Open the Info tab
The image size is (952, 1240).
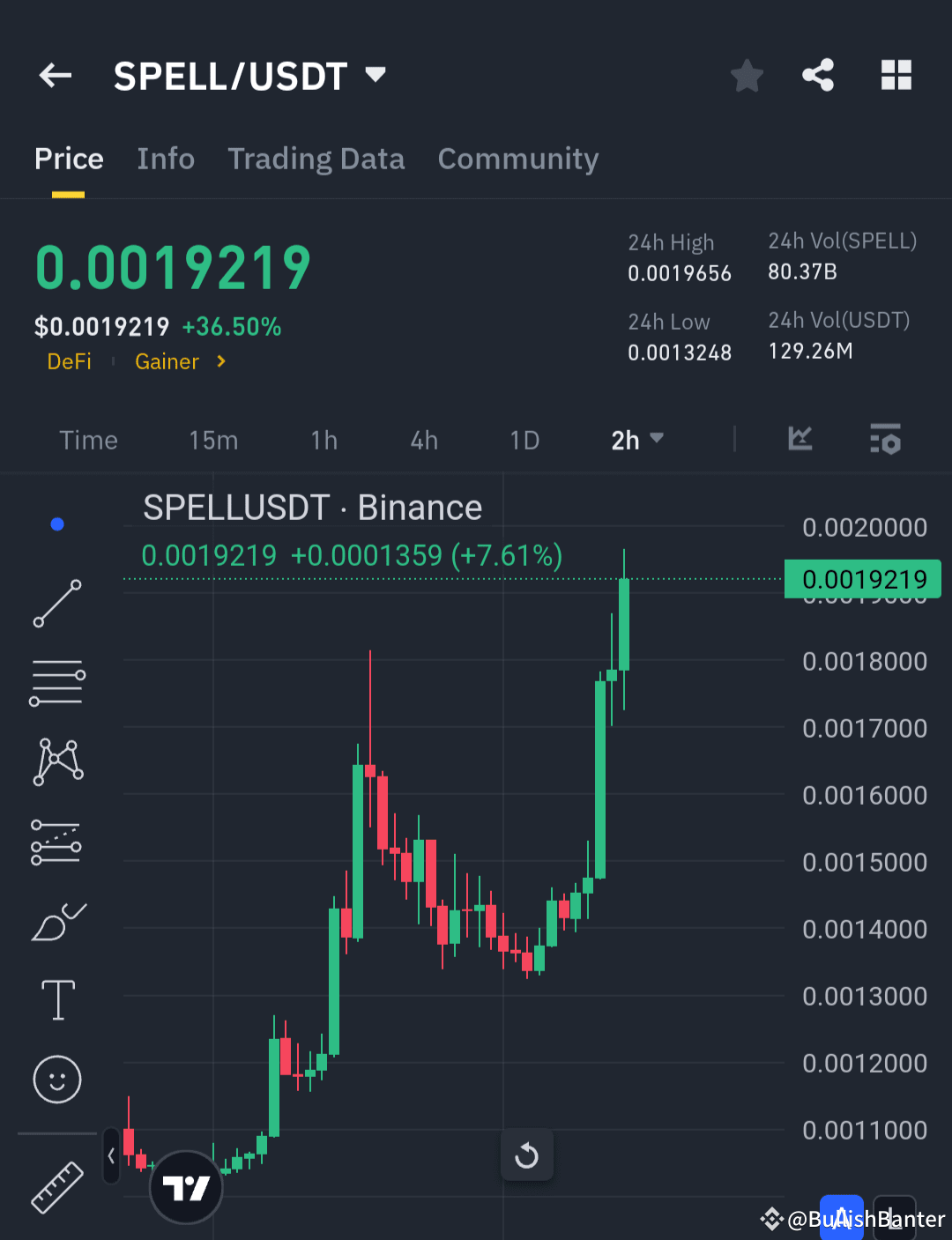click(x=166, y=159)
